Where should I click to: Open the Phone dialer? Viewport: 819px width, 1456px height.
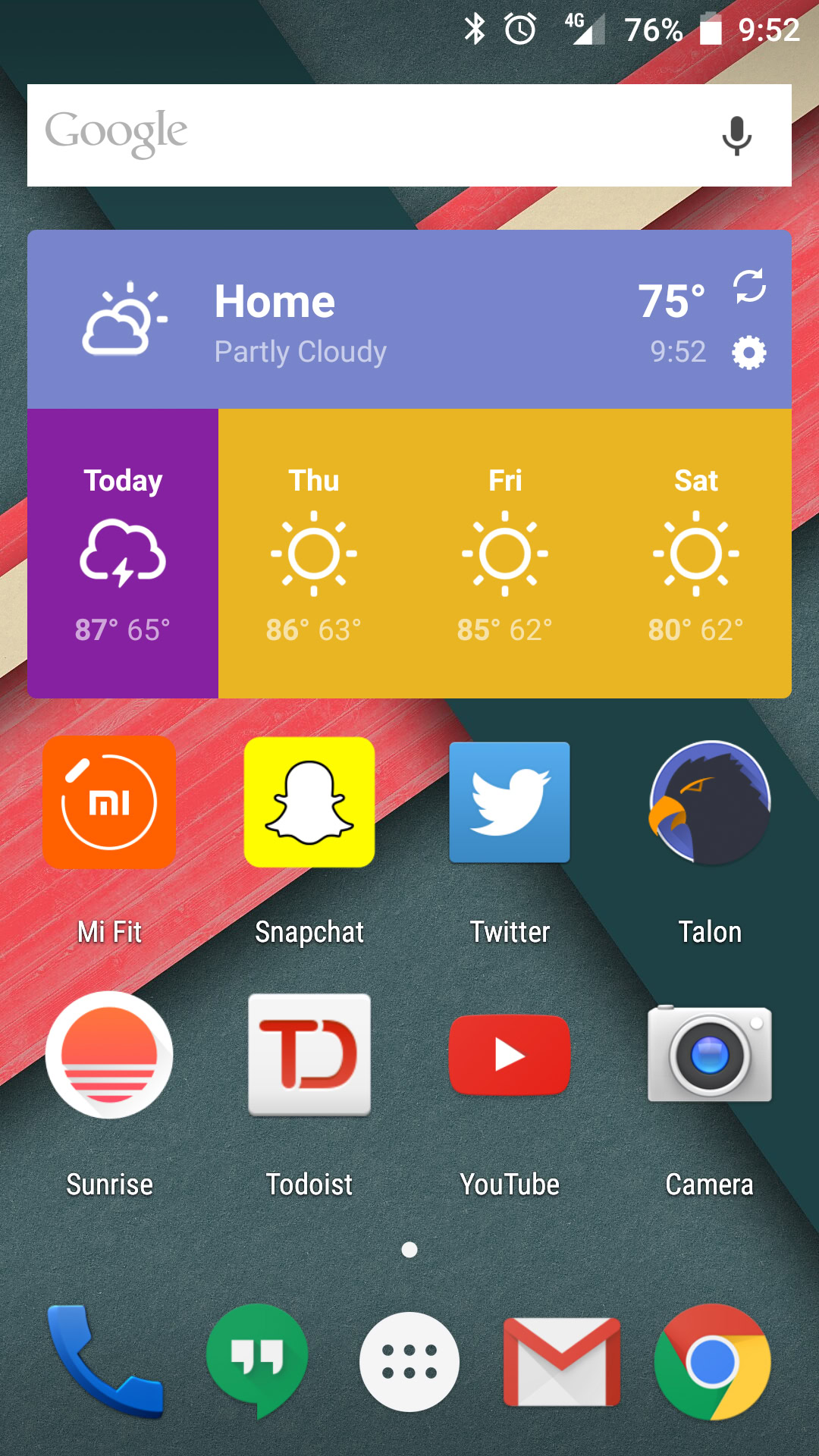[x=105, y=1361]
